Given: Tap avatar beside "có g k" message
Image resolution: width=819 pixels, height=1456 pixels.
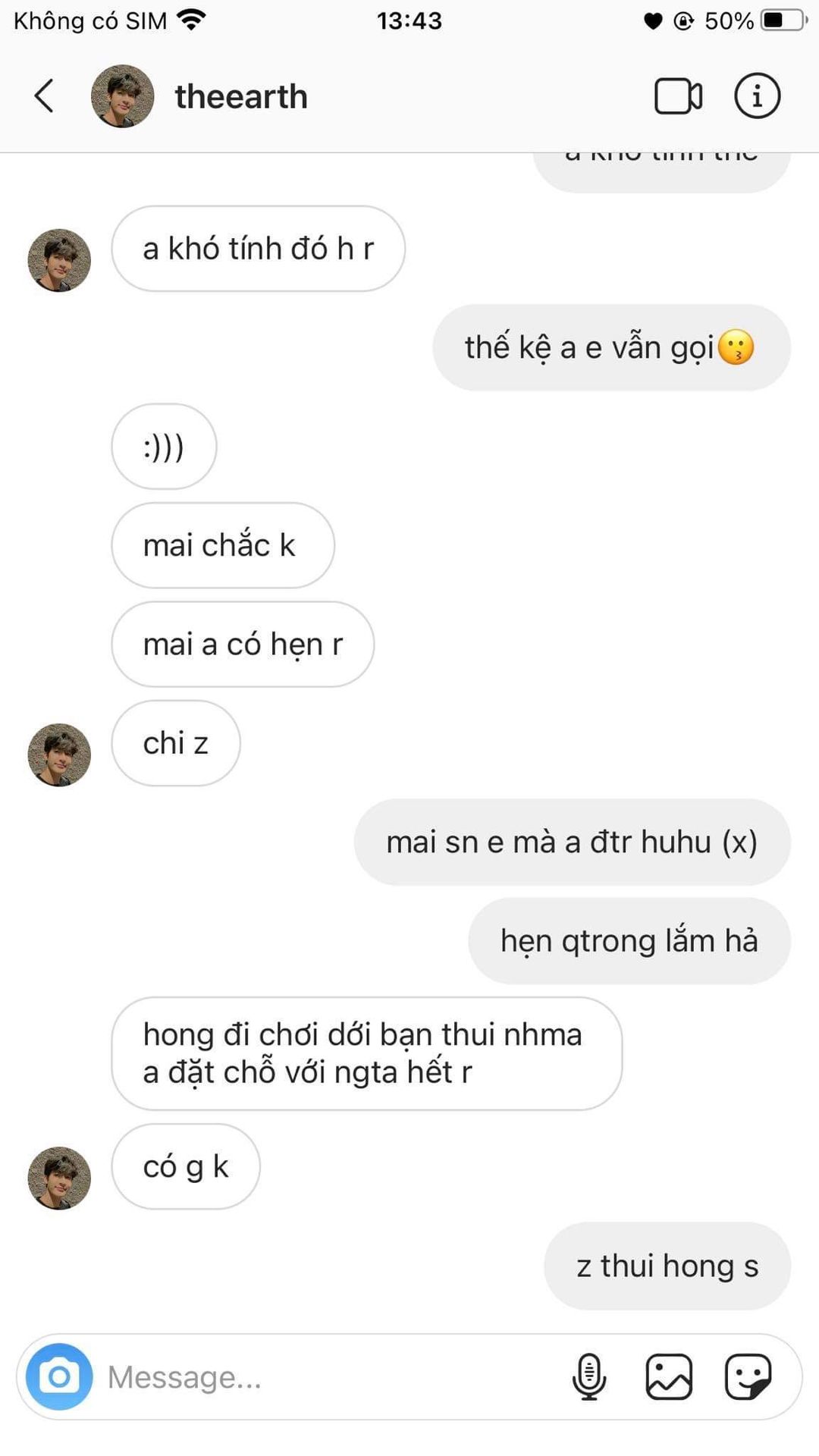Looking at the screenshot, I should pyautogui.click(x=59, y=1178).
